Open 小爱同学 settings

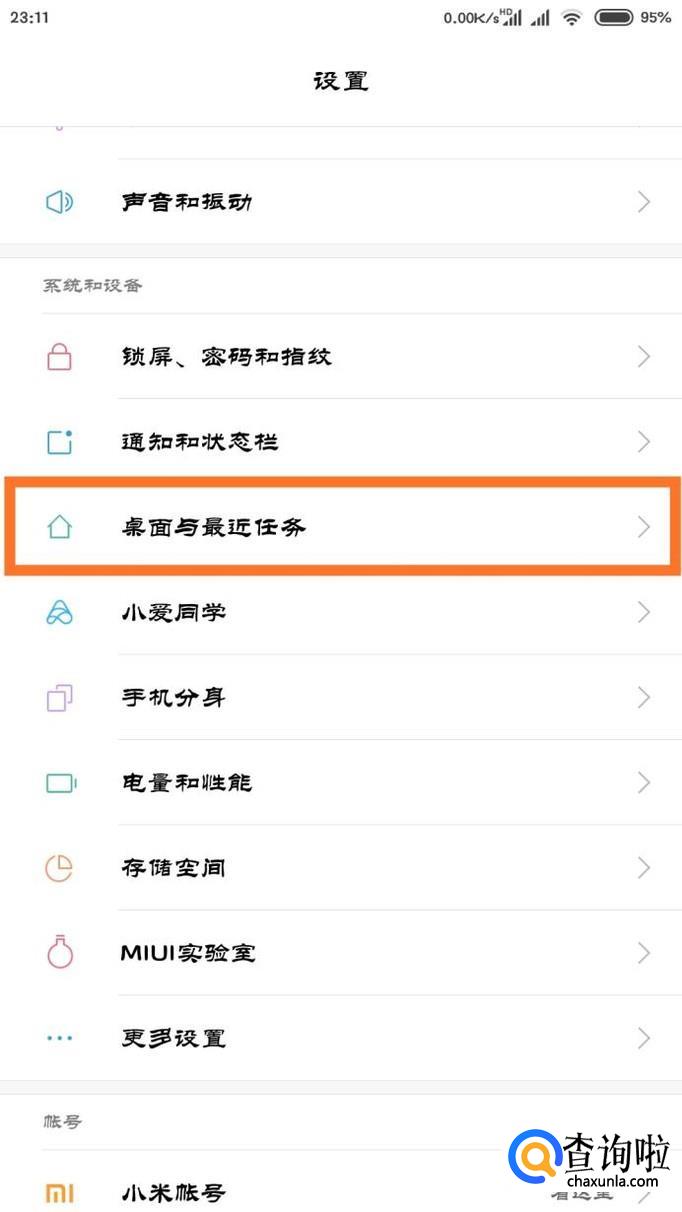pyautogui.click(x=341, y=612)
